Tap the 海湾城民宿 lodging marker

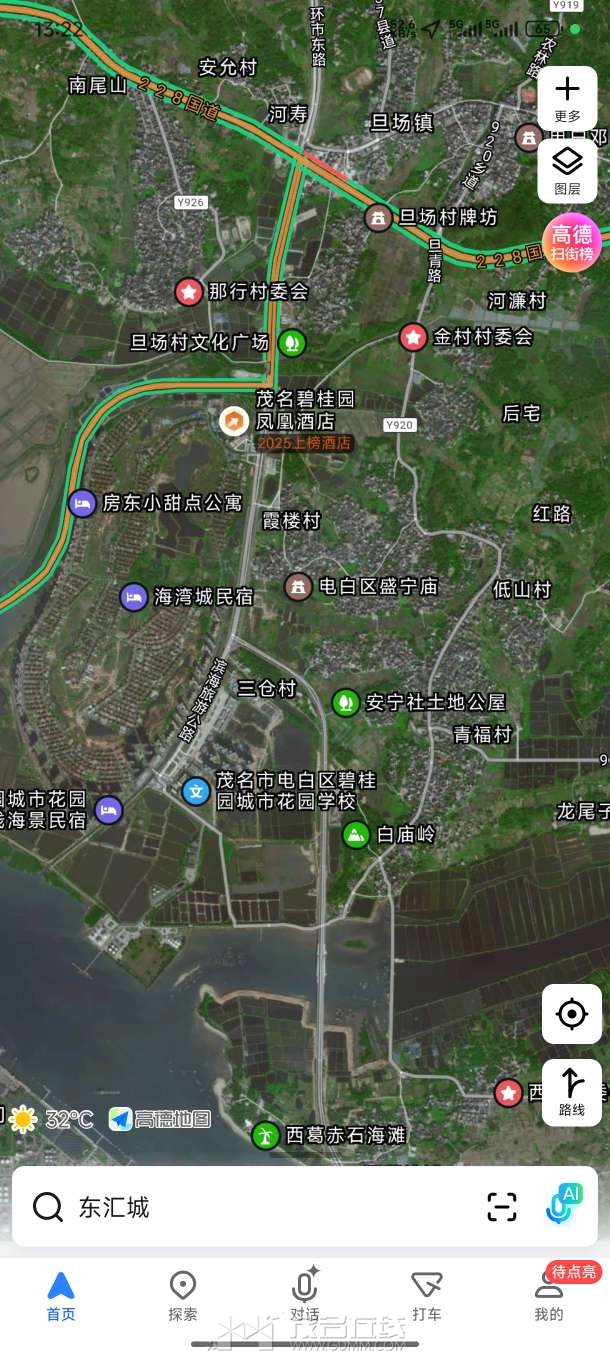(x=134, y=597)
